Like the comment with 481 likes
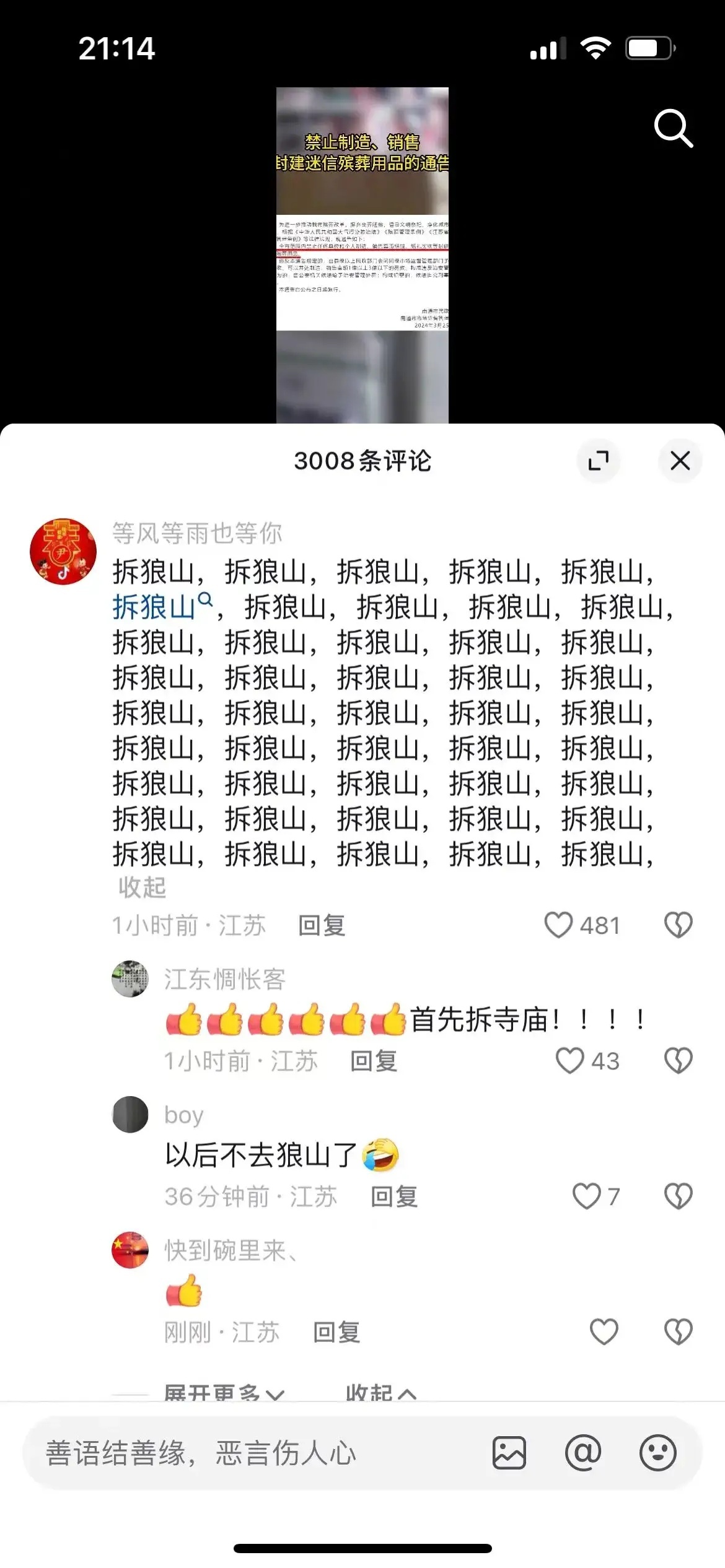Screen dimensions: 725x1568 [x=558, y=925]
